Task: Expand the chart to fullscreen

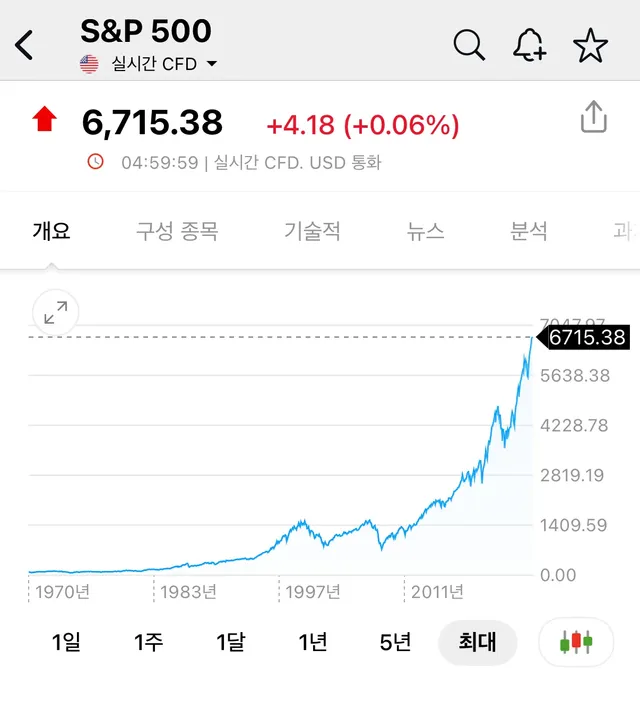Action: 56,314
